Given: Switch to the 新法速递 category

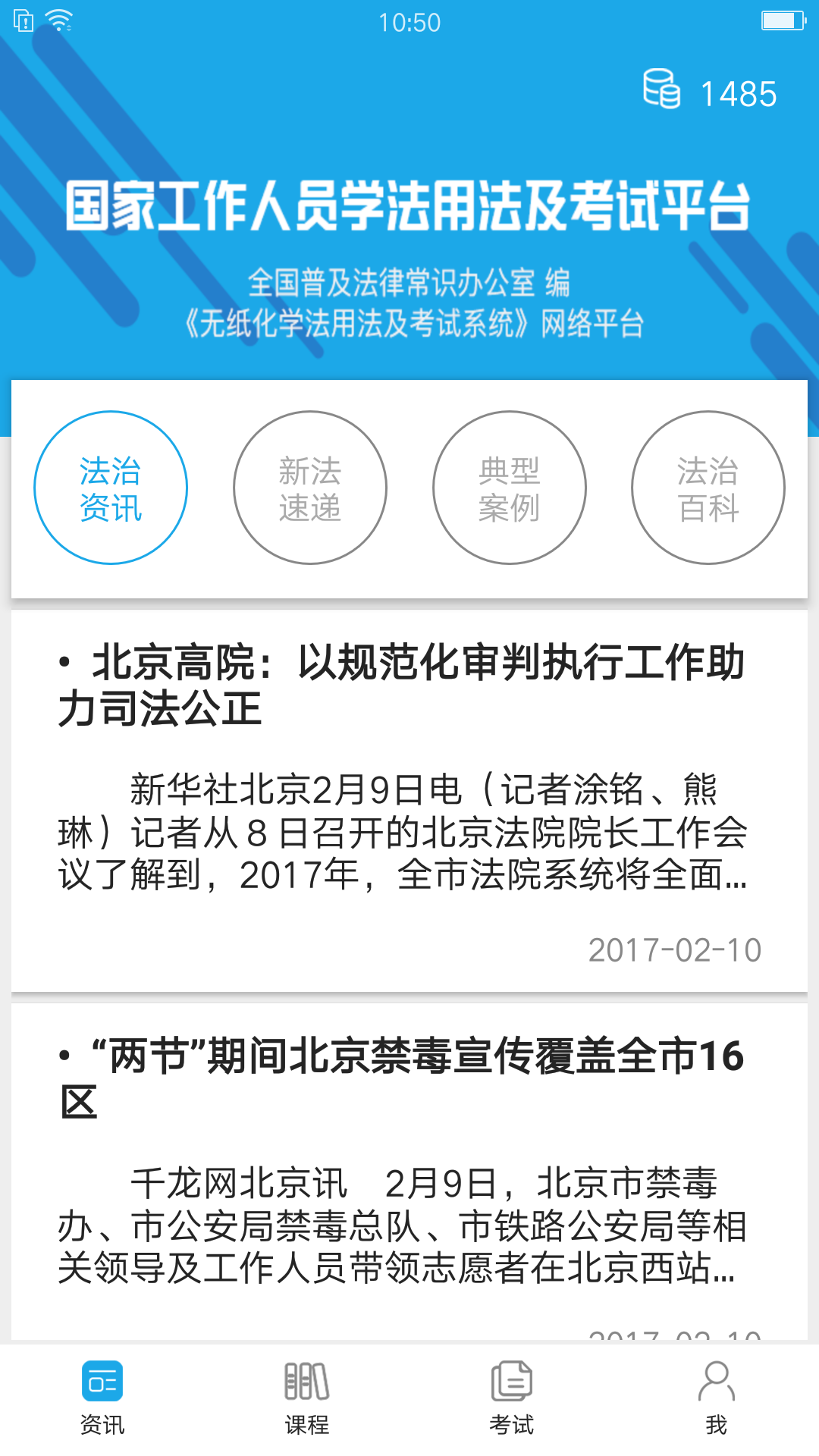Looking at the screenshot, I should coord(310,488).
